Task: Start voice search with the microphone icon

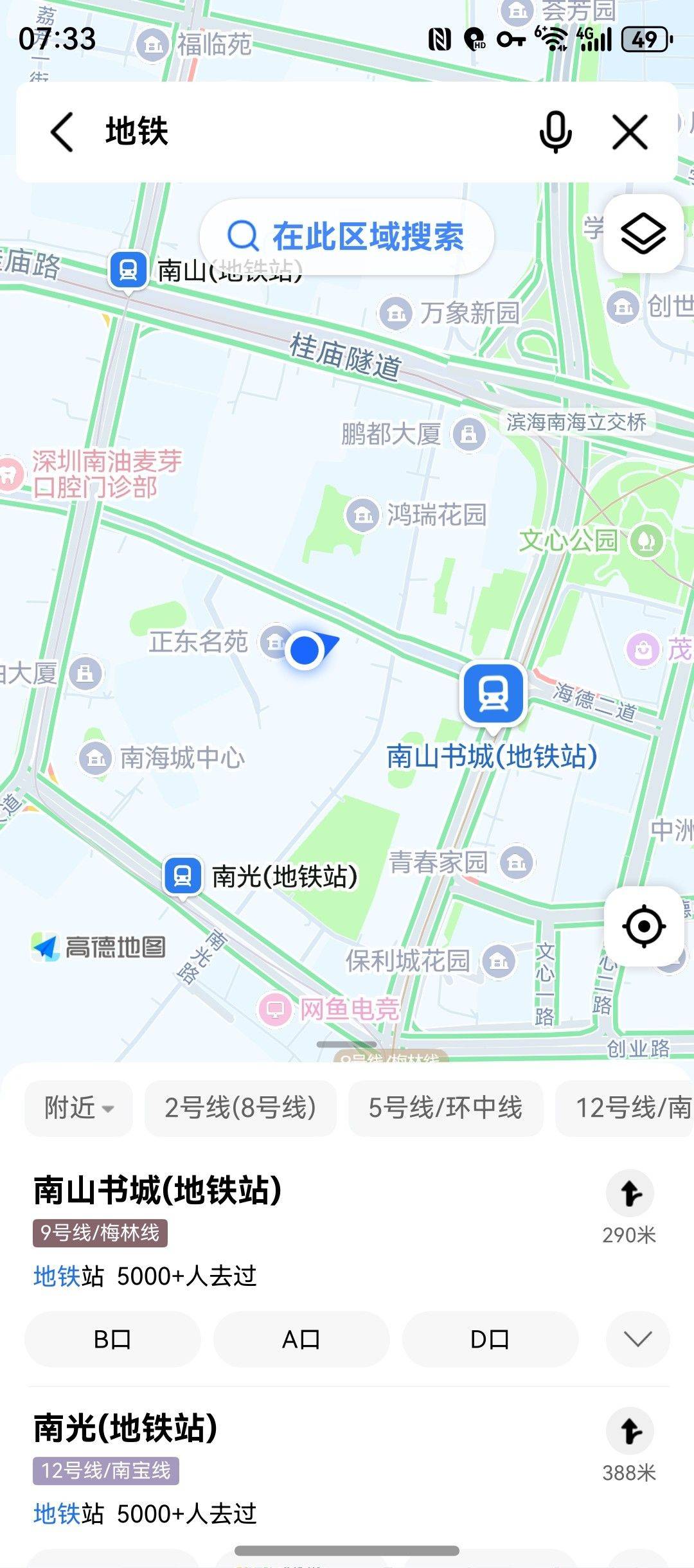Action: tap(555, 131)
